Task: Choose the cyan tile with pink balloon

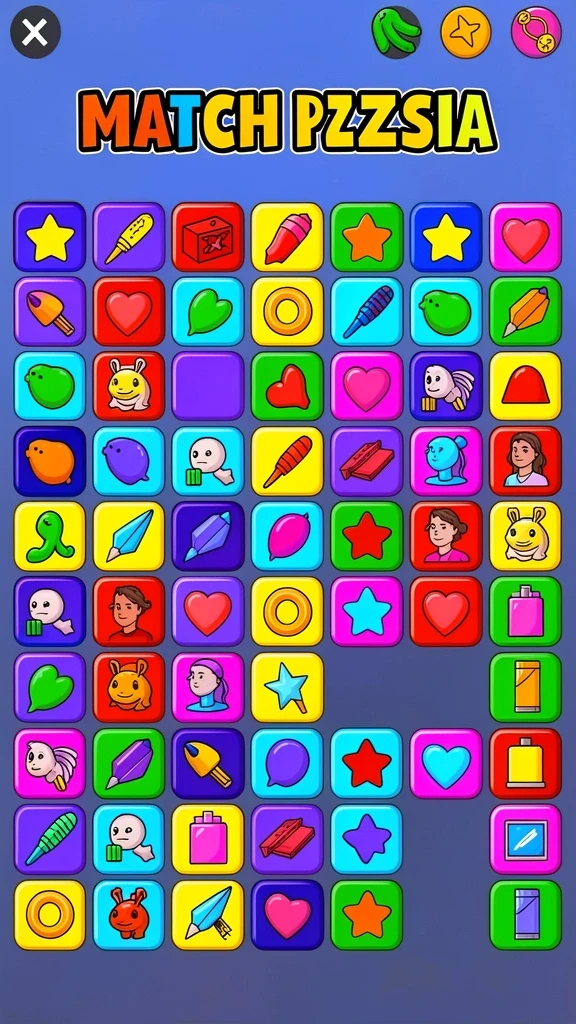Action: (287, 536)
